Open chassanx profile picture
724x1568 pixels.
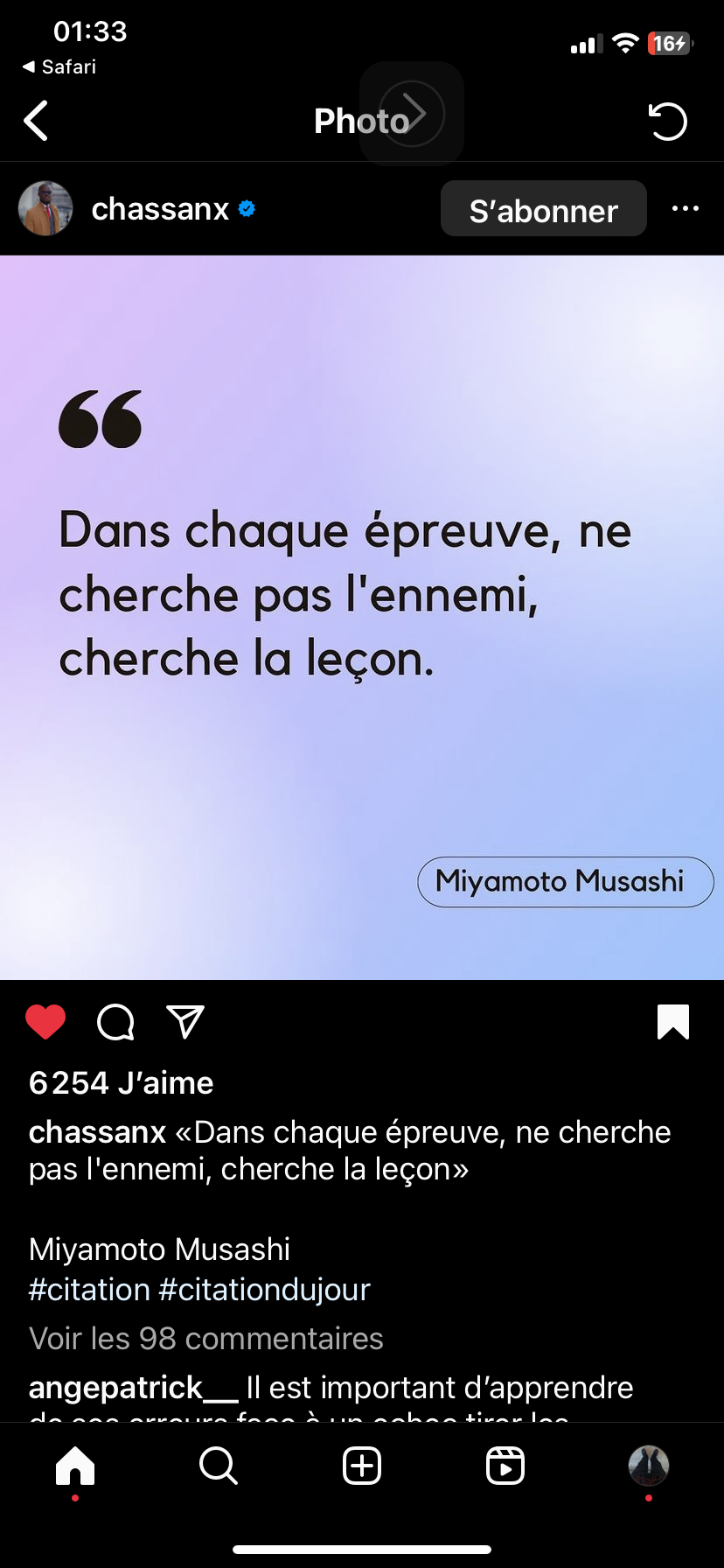click(x=45, y=209)
